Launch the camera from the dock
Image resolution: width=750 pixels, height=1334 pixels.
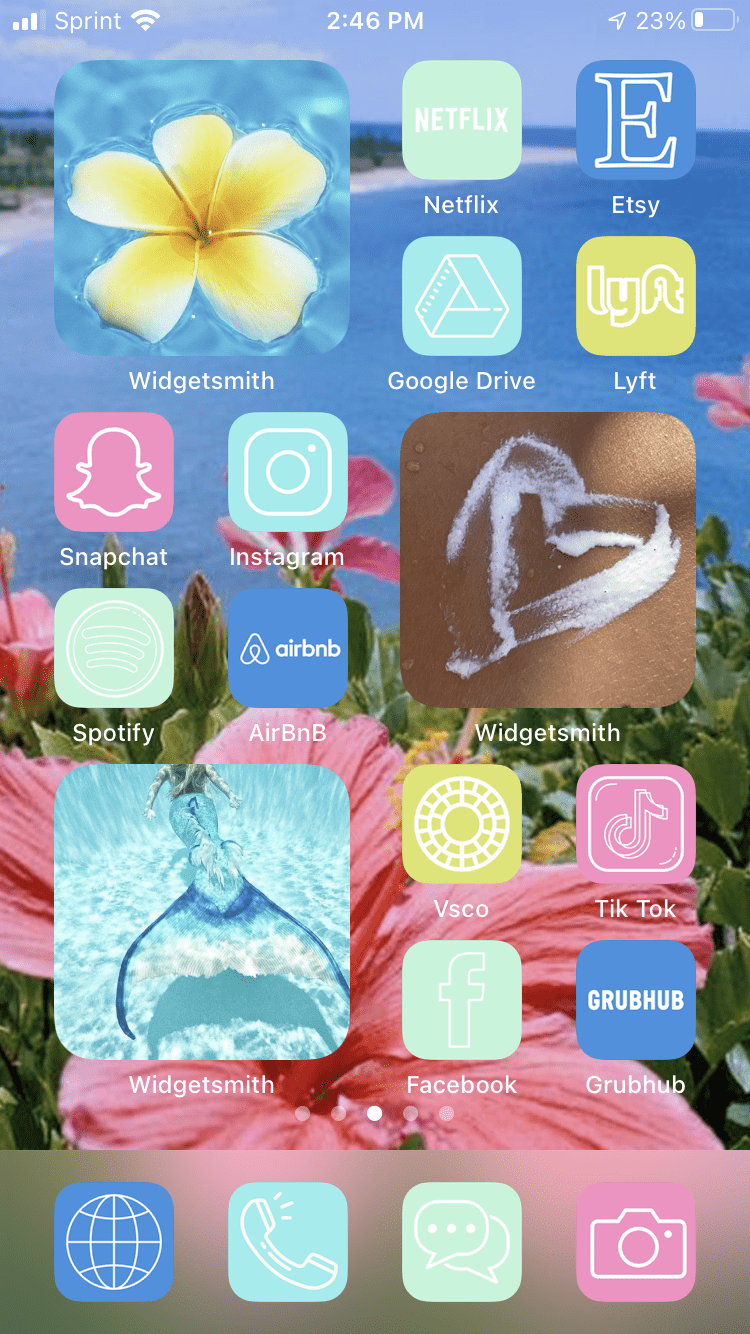click(x=635, y=1242)
